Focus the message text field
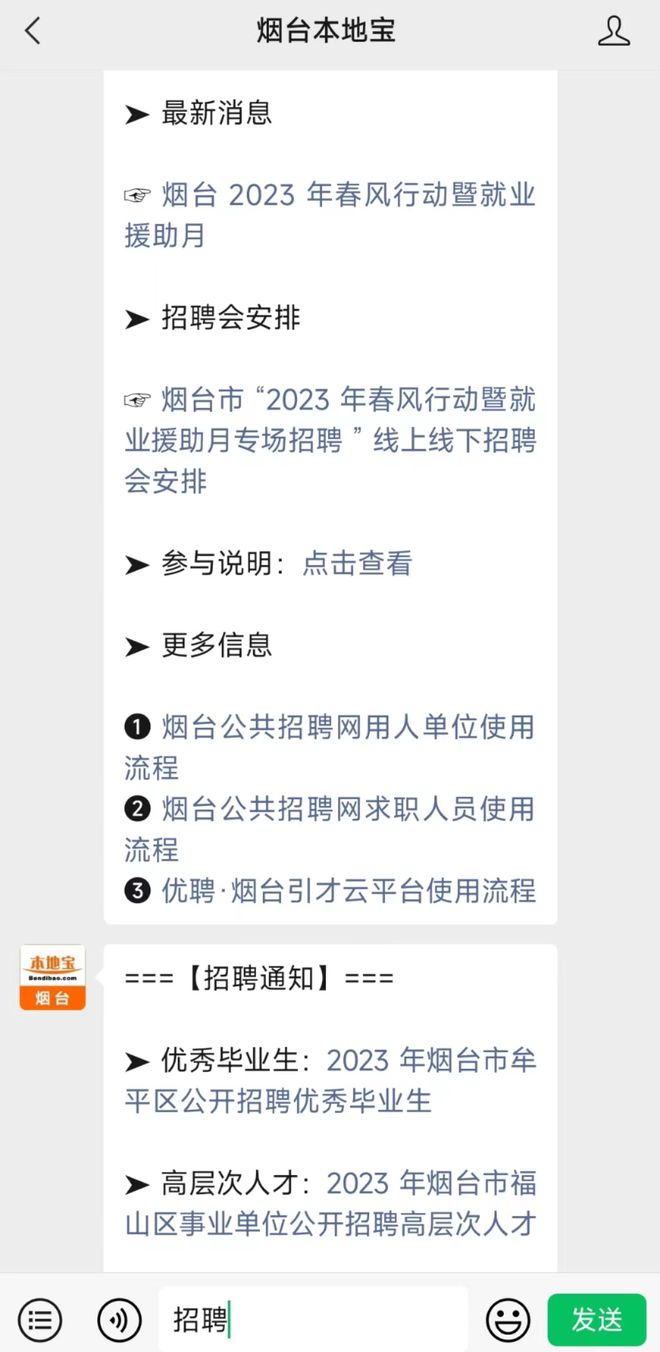The height and width of the screenshot is (1352, 660). point(313,1320)
